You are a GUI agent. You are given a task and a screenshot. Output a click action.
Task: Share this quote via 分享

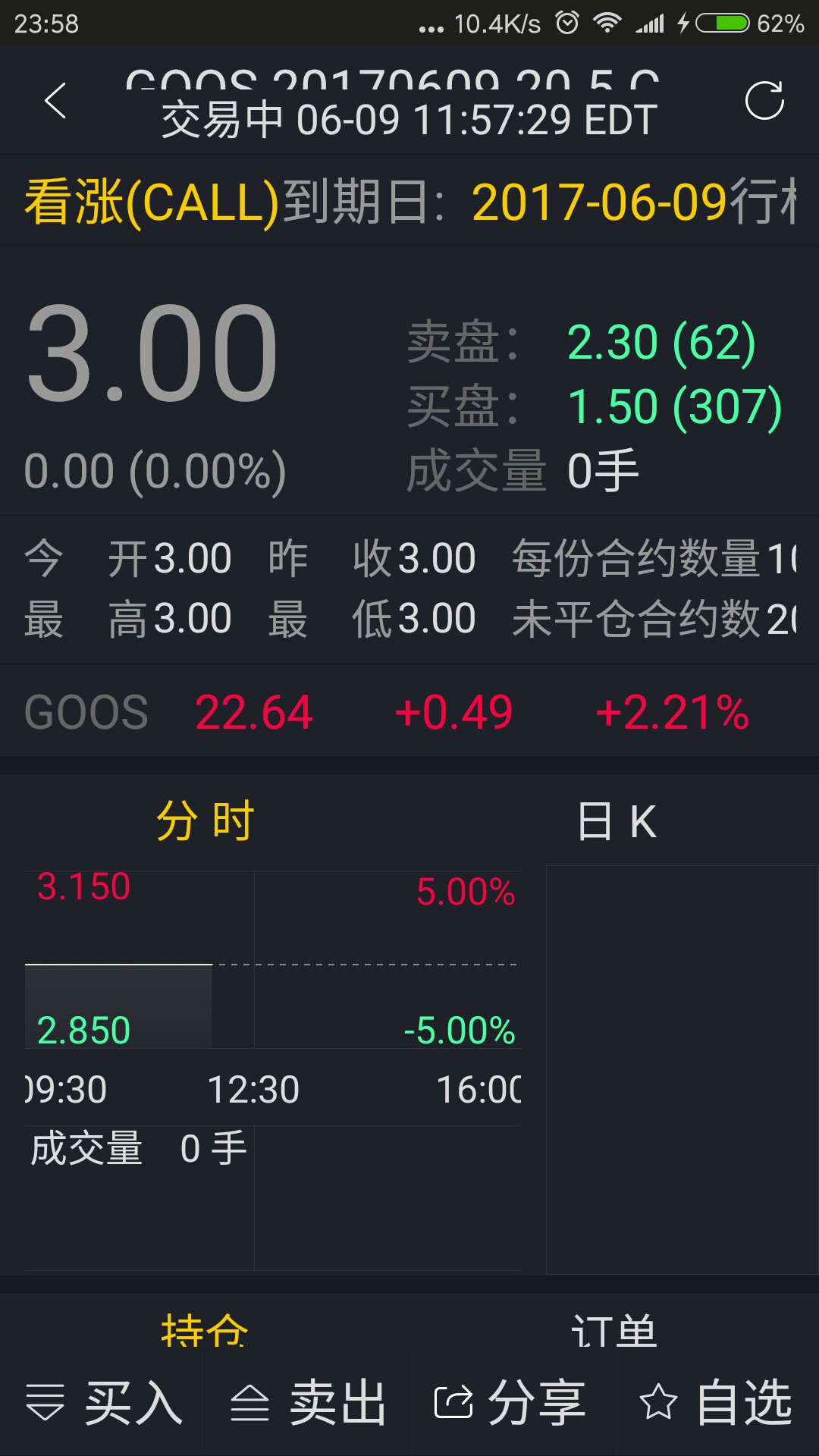(510, 1402)
